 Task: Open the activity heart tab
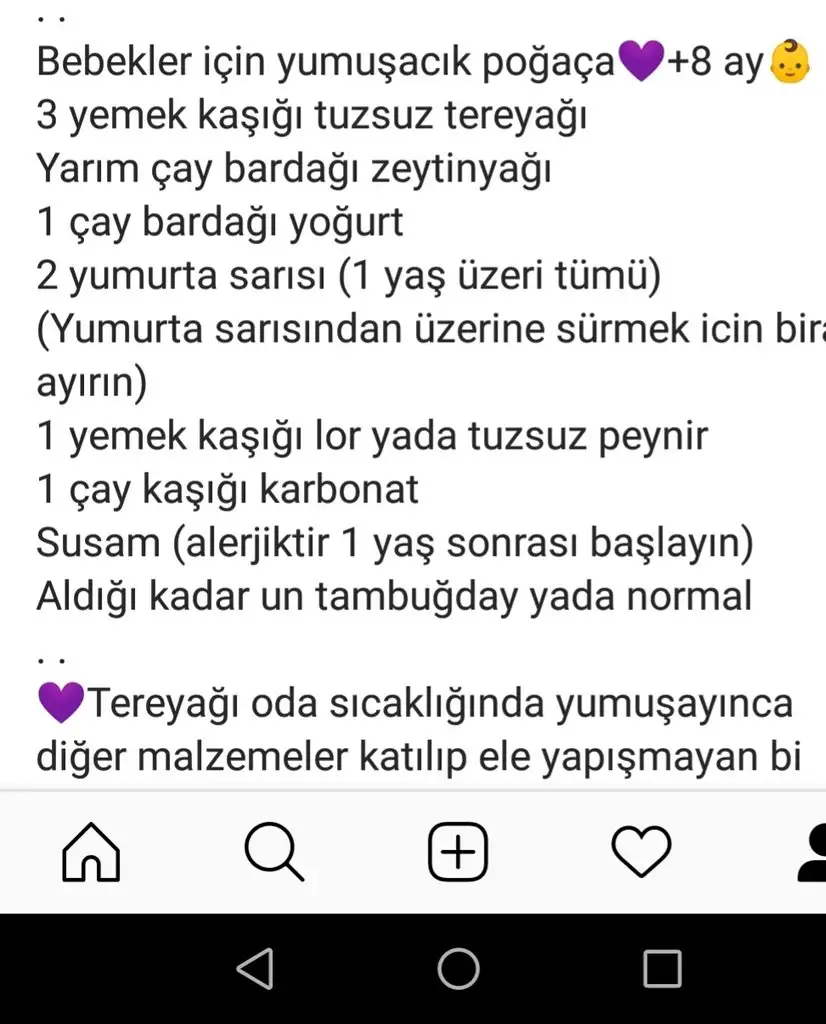tap(641, 853)
